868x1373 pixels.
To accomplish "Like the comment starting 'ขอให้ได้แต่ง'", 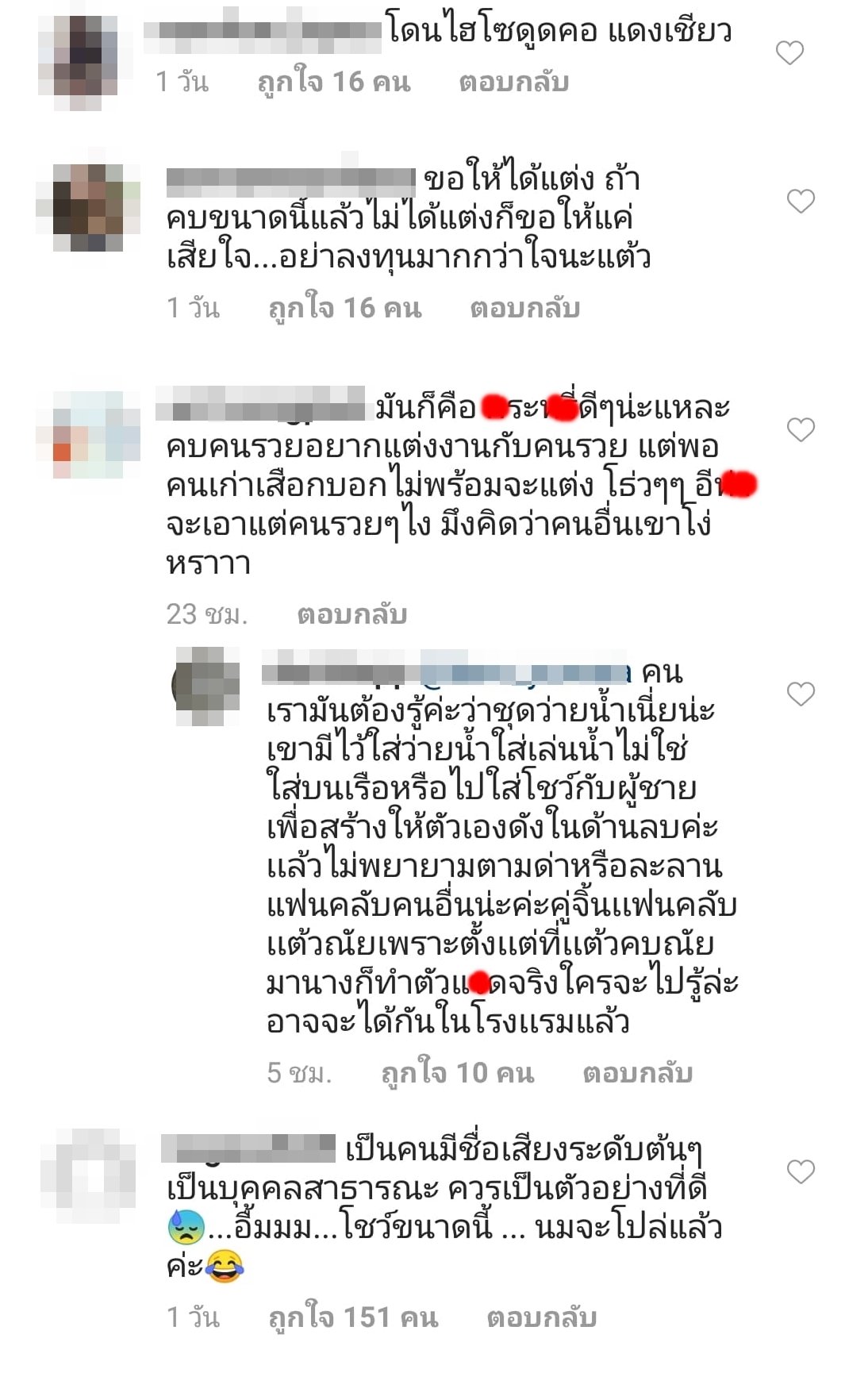I will coord(801,201).
